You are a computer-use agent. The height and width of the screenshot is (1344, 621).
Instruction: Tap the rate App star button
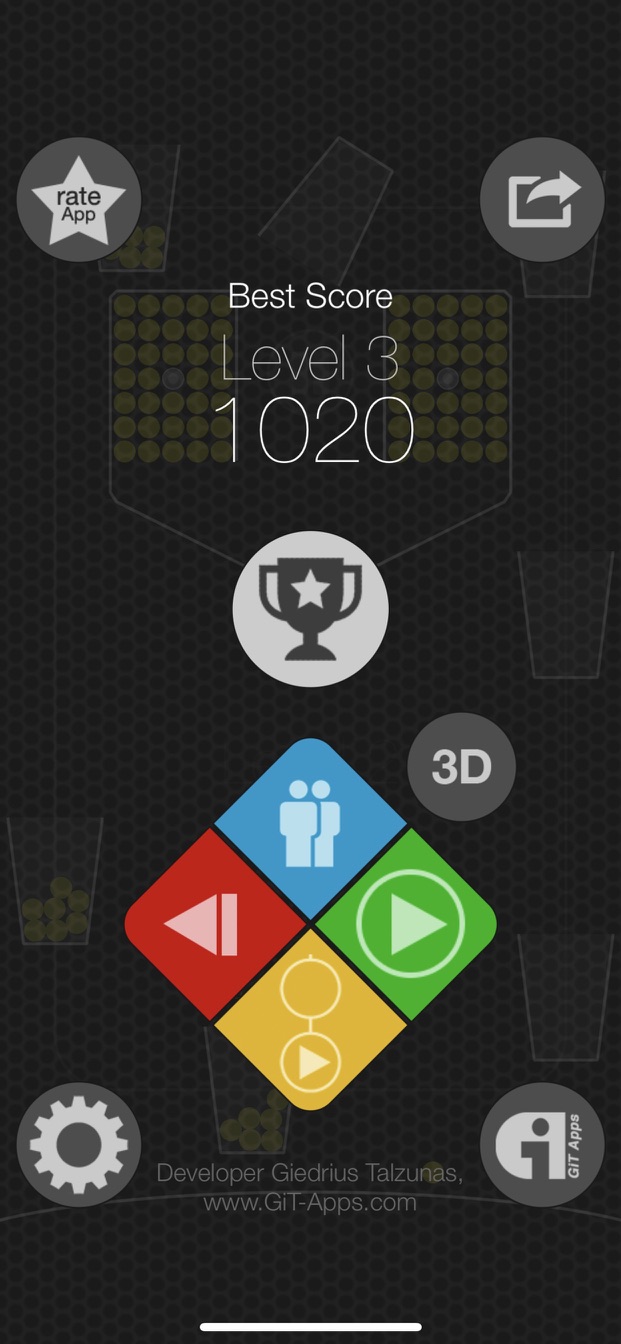click(78, 200)
